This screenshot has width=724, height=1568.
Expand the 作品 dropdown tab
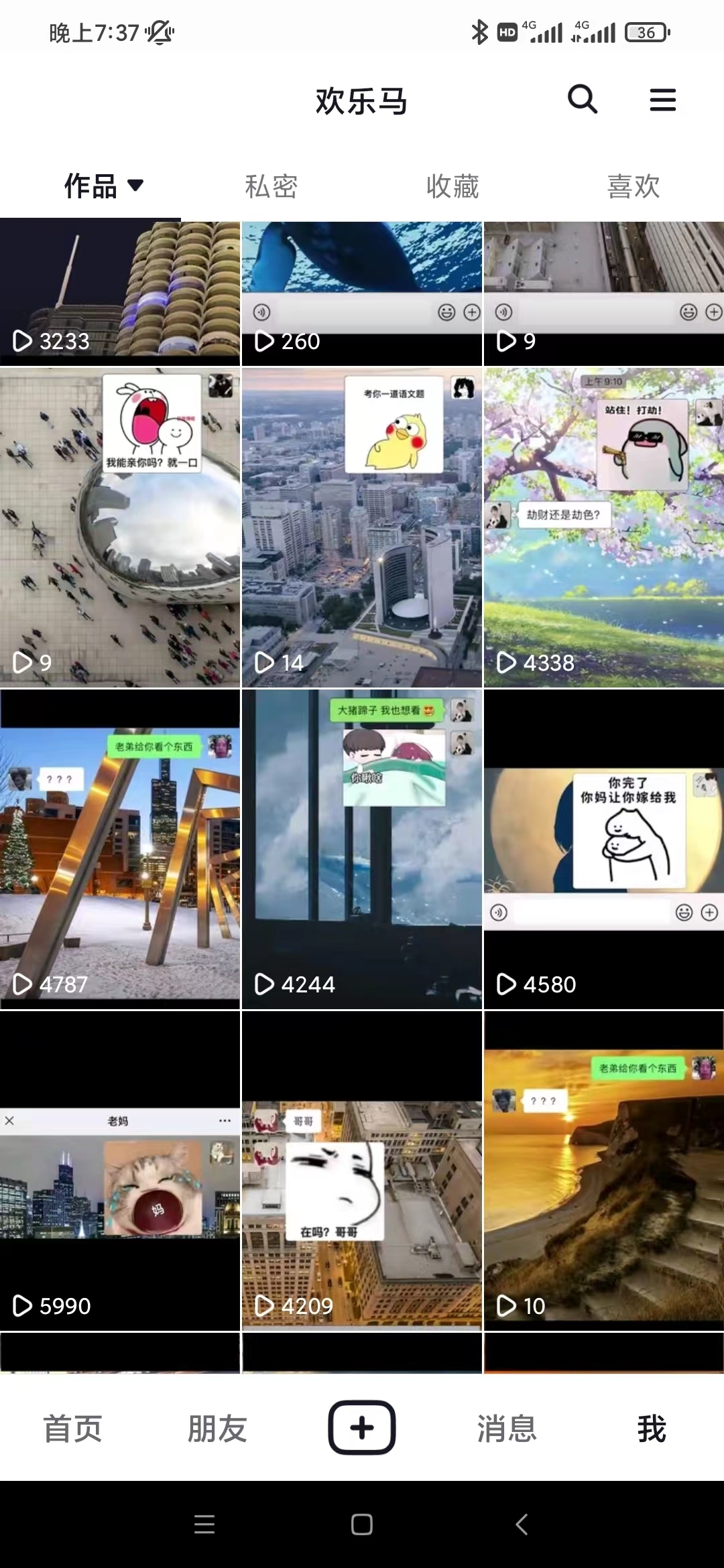(x=103, y=186)
